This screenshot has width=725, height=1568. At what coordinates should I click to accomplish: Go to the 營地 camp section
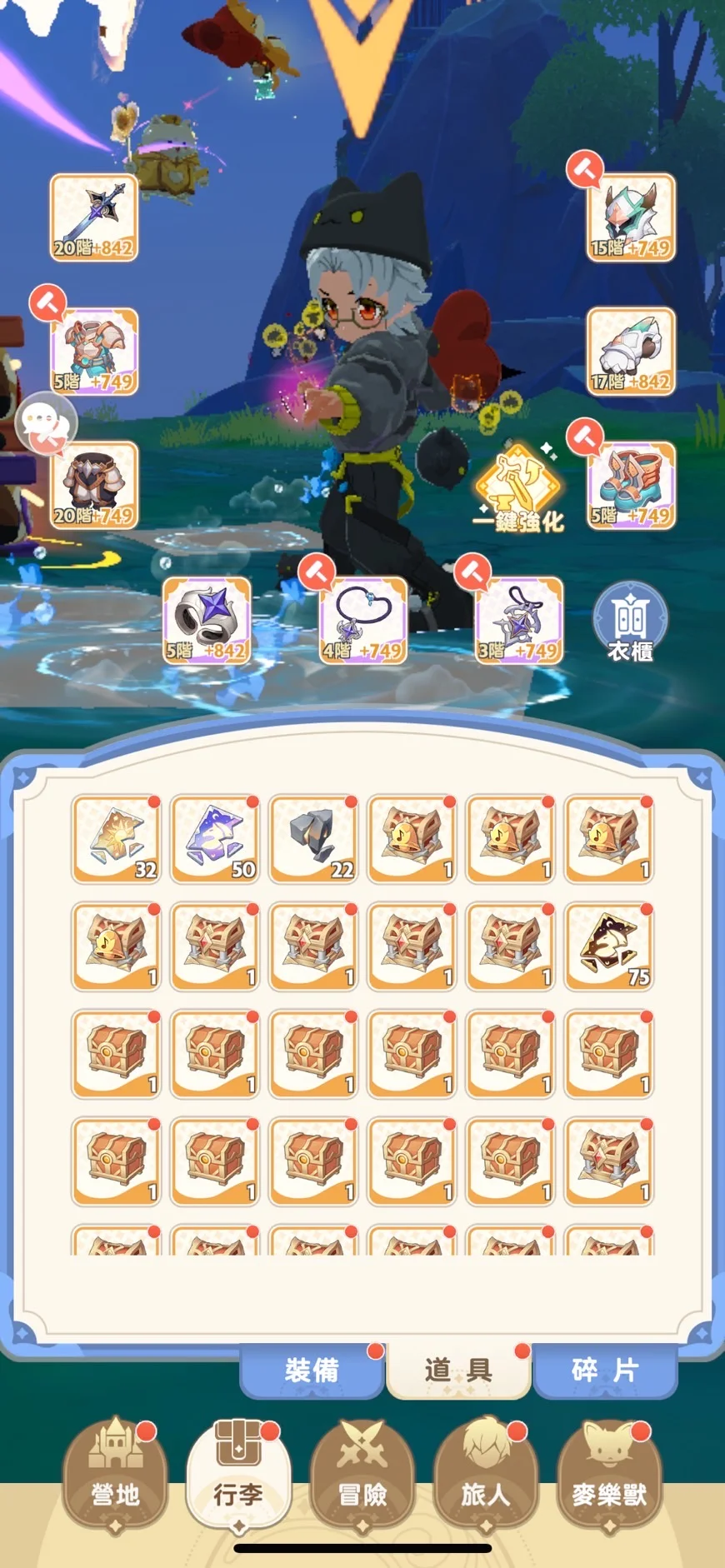[x=115, y=1473]
